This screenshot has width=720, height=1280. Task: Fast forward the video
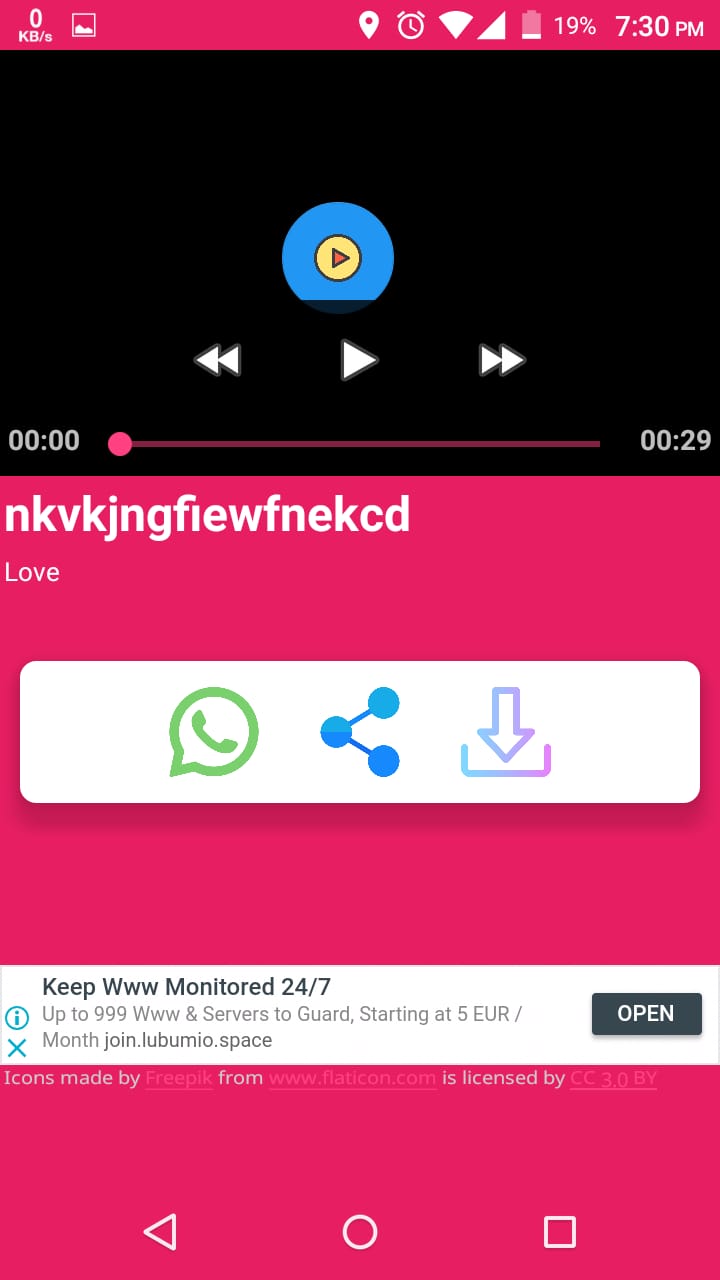pos(502,360)
